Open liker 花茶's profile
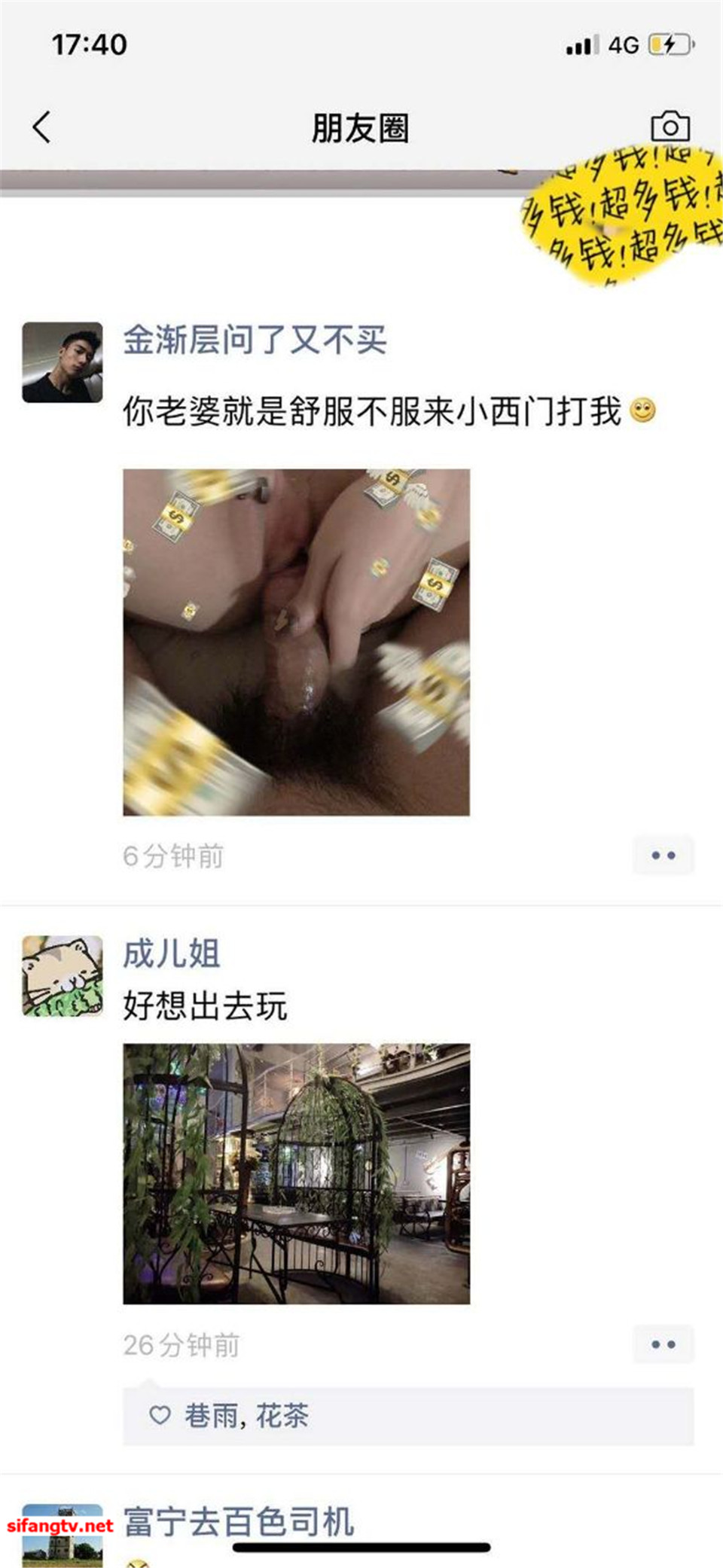Screen dimensions: 723x1568 click(x=282, y=1416)
